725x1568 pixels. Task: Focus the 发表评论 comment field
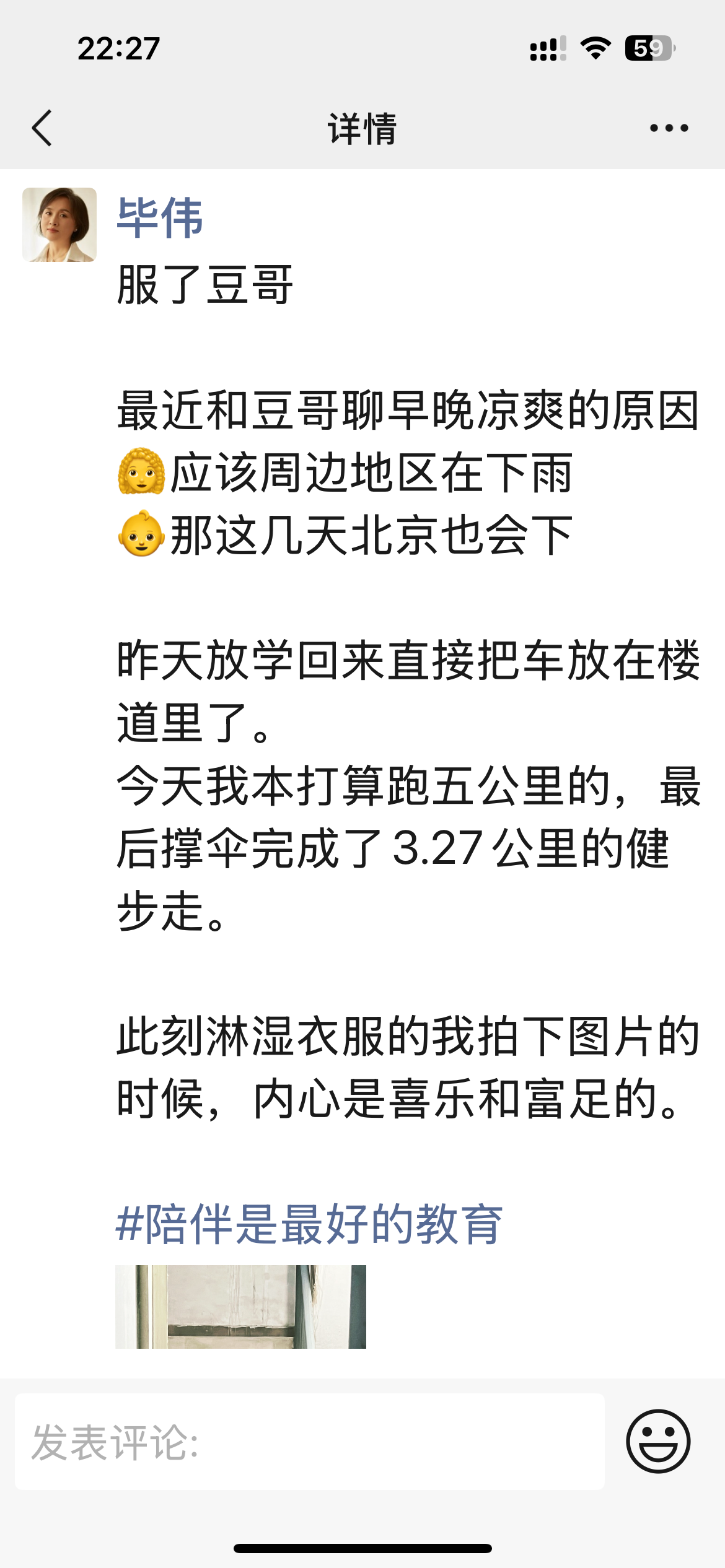point(310,1442)
